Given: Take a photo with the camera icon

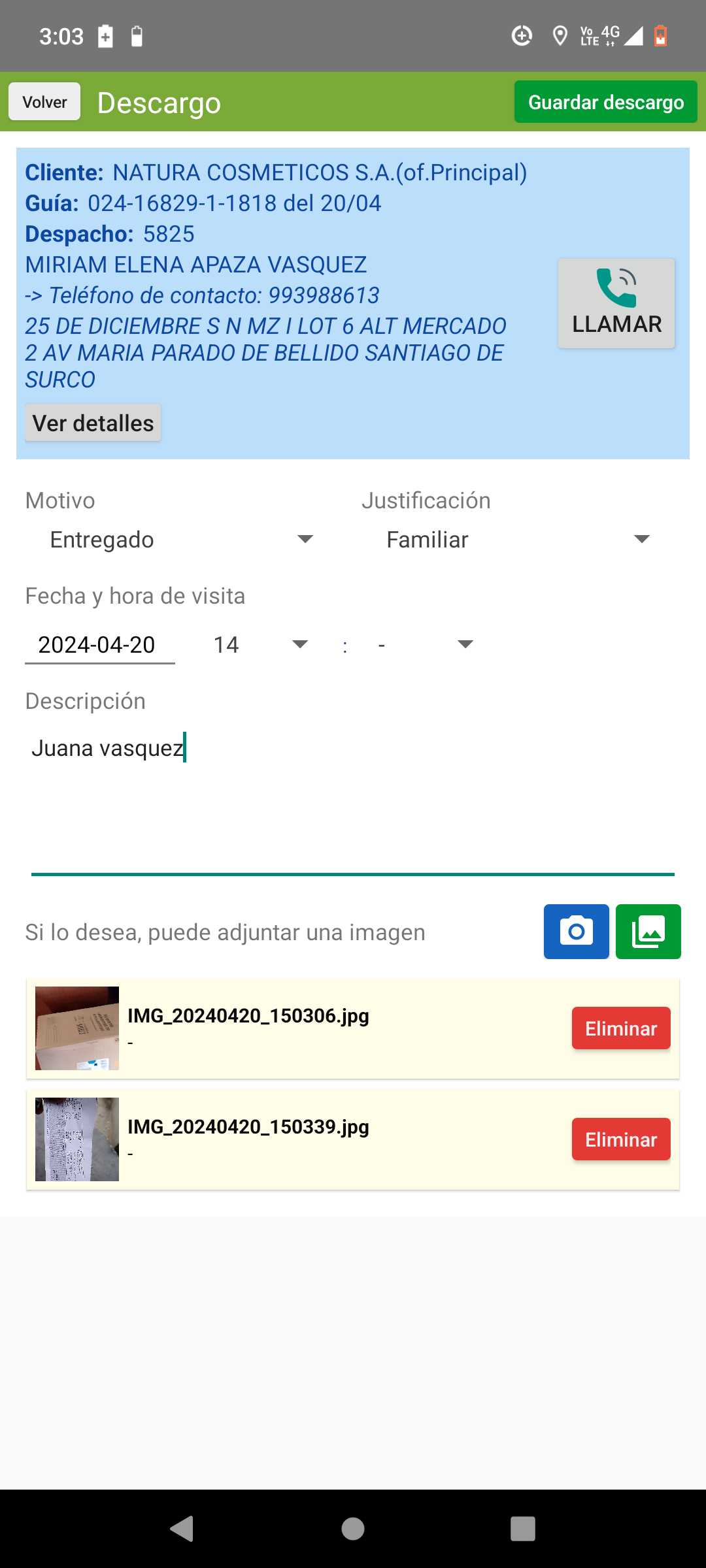Looking at the screenshot, I should (576, 932).
